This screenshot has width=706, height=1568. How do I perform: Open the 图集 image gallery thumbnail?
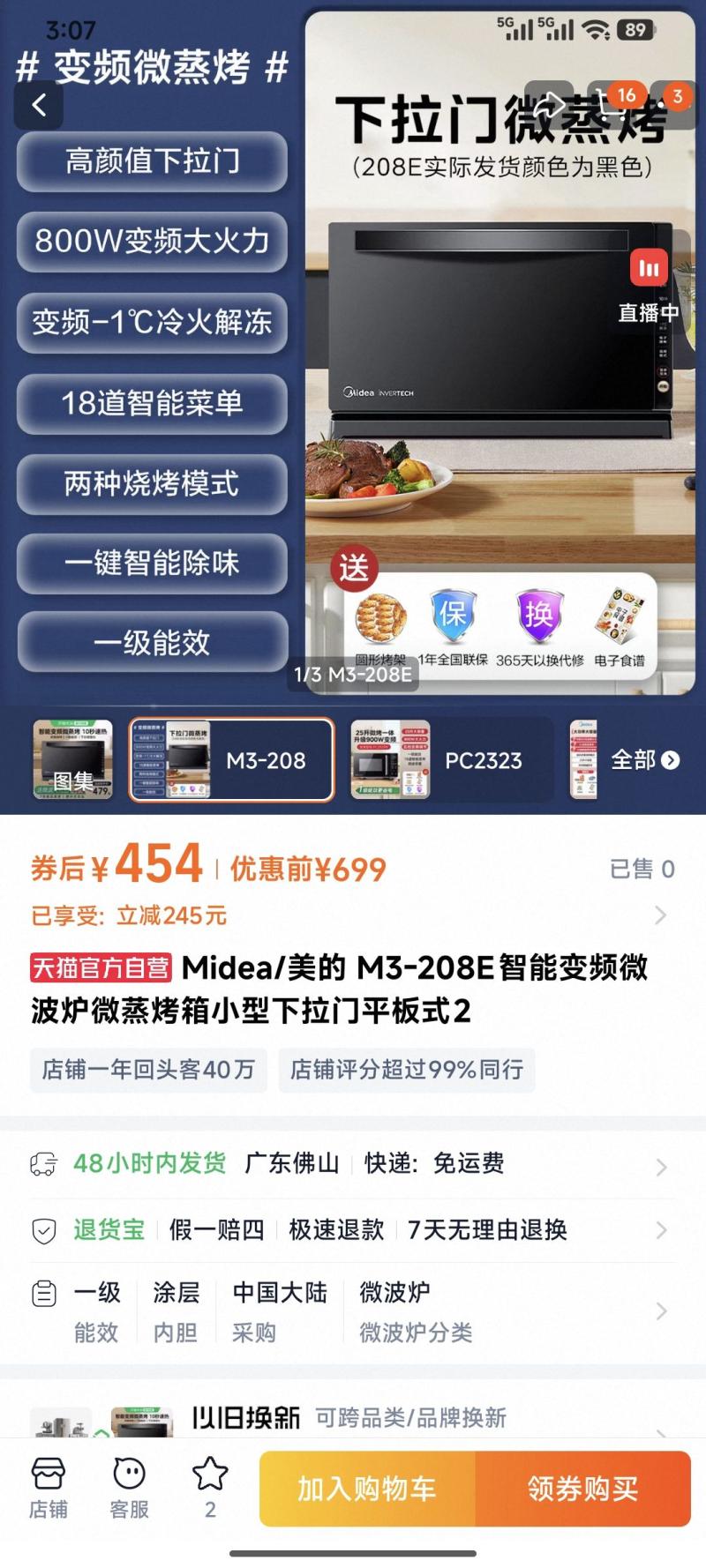pyautogui.click(x=72, y=759)
